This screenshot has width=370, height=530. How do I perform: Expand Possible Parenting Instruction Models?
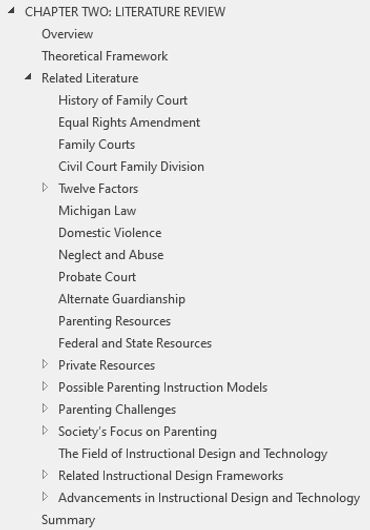(45, 386)
